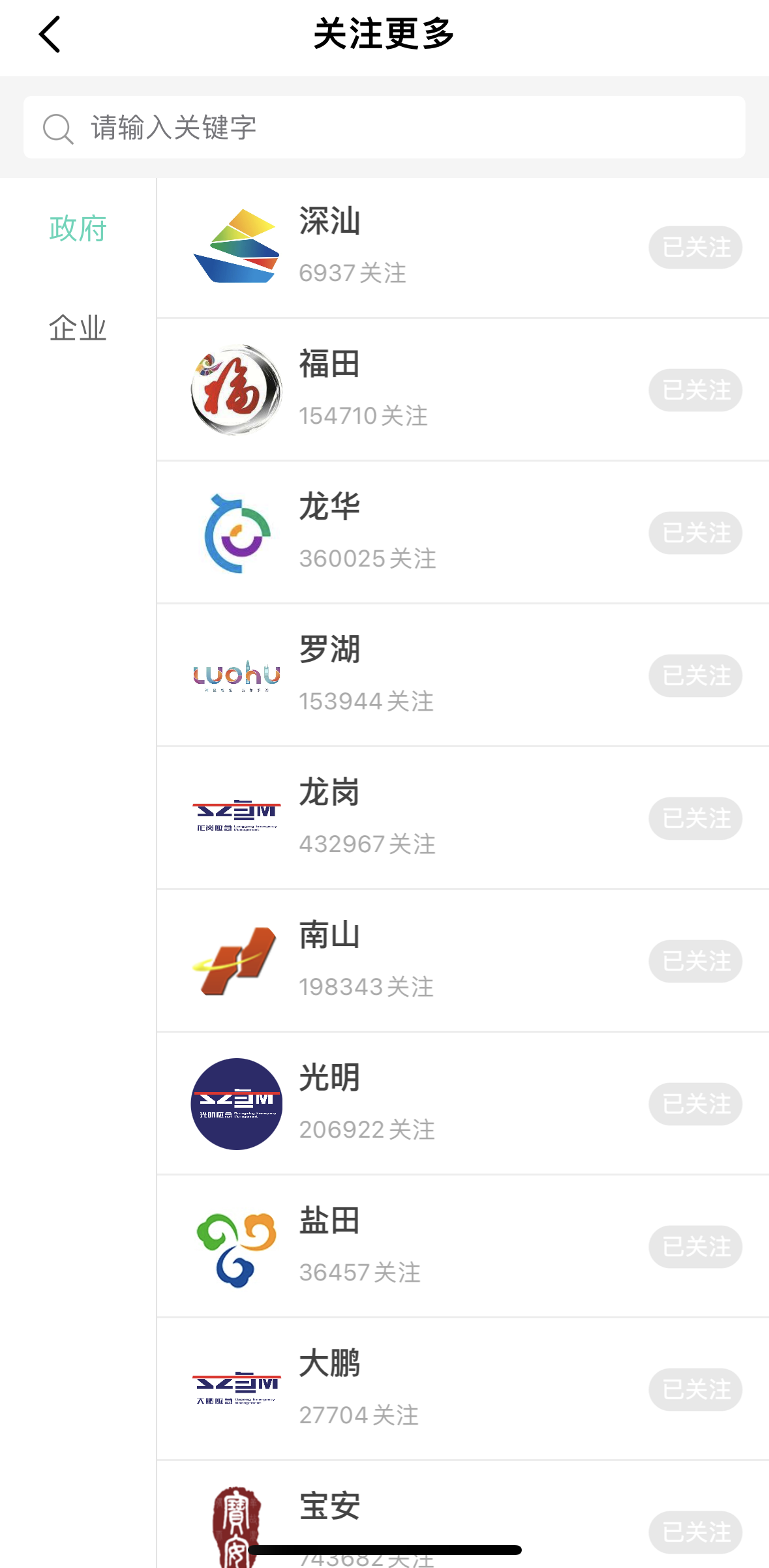View the 龙华 account details

(x=463, y=533)
